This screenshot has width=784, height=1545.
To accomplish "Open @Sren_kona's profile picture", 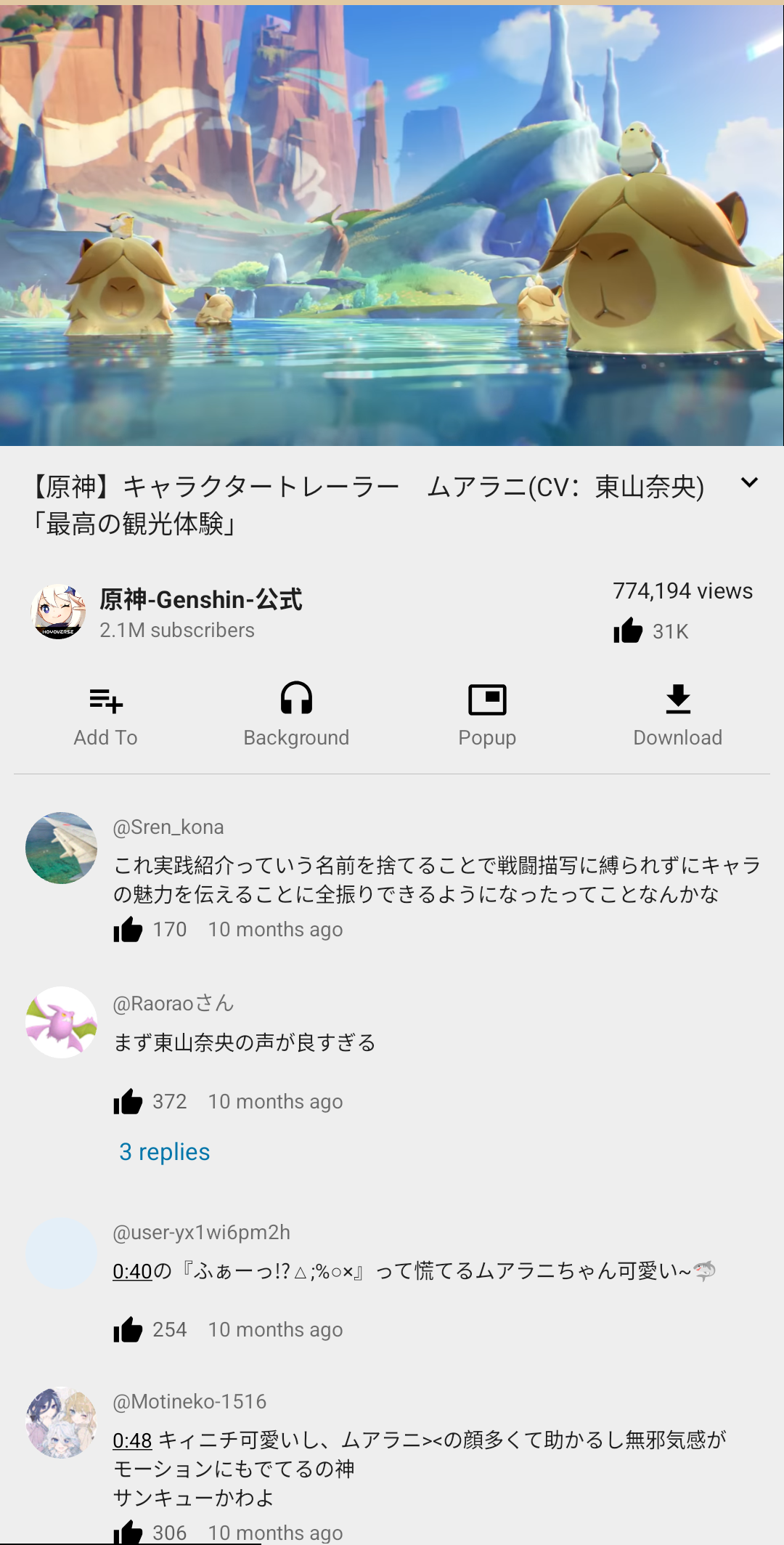I will pos(61,848).
